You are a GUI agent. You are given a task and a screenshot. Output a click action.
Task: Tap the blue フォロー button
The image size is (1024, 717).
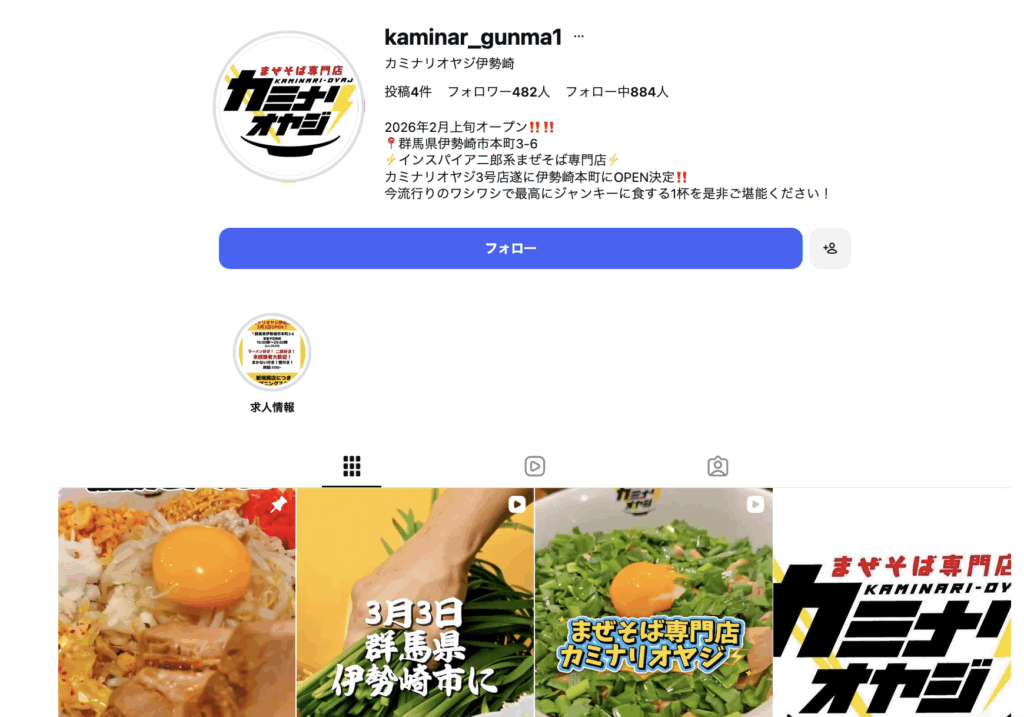tap(510, 248)
